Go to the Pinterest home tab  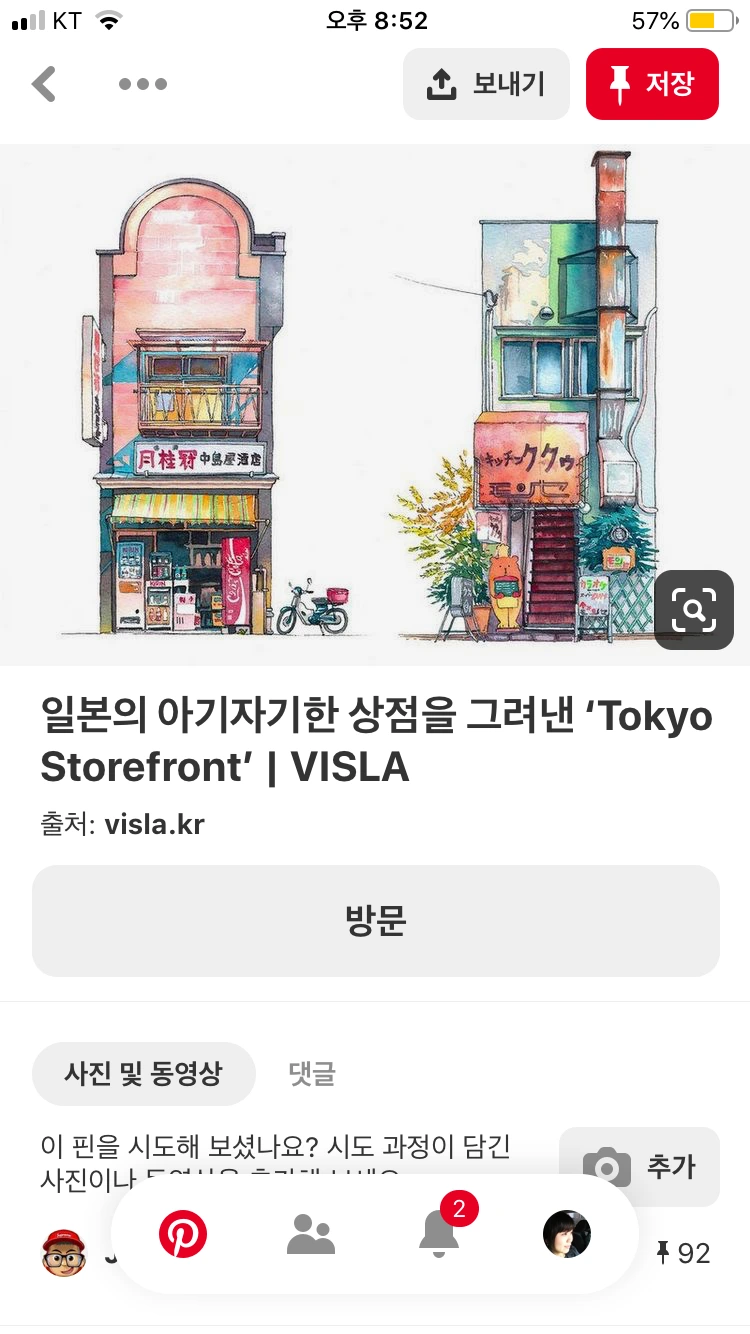tap(183, 1234)
